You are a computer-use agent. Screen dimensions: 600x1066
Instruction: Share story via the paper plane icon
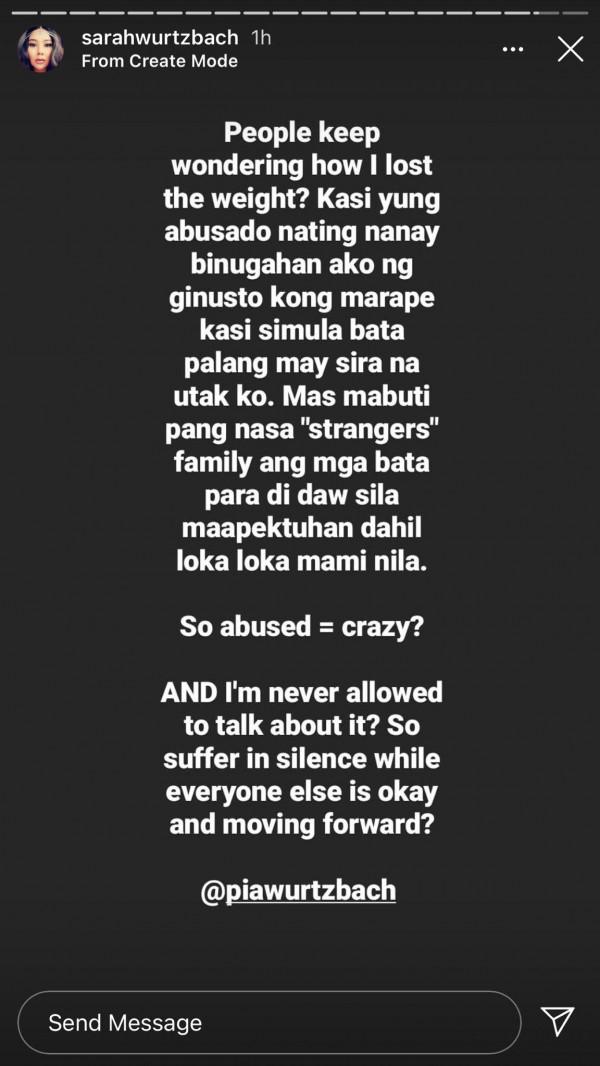coord(558,1021)
